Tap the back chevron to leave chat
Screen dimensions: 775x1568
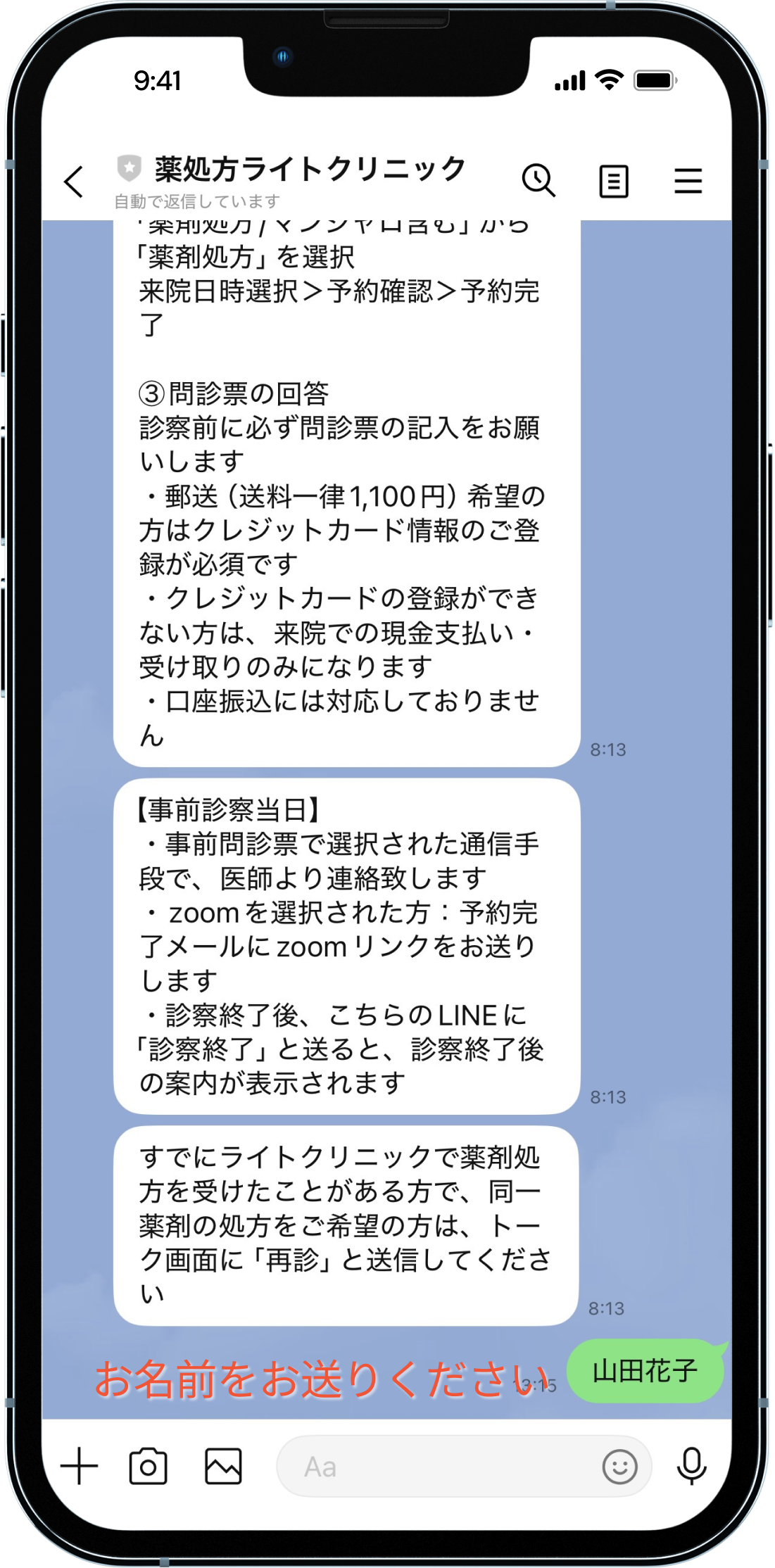click(73, 180)
